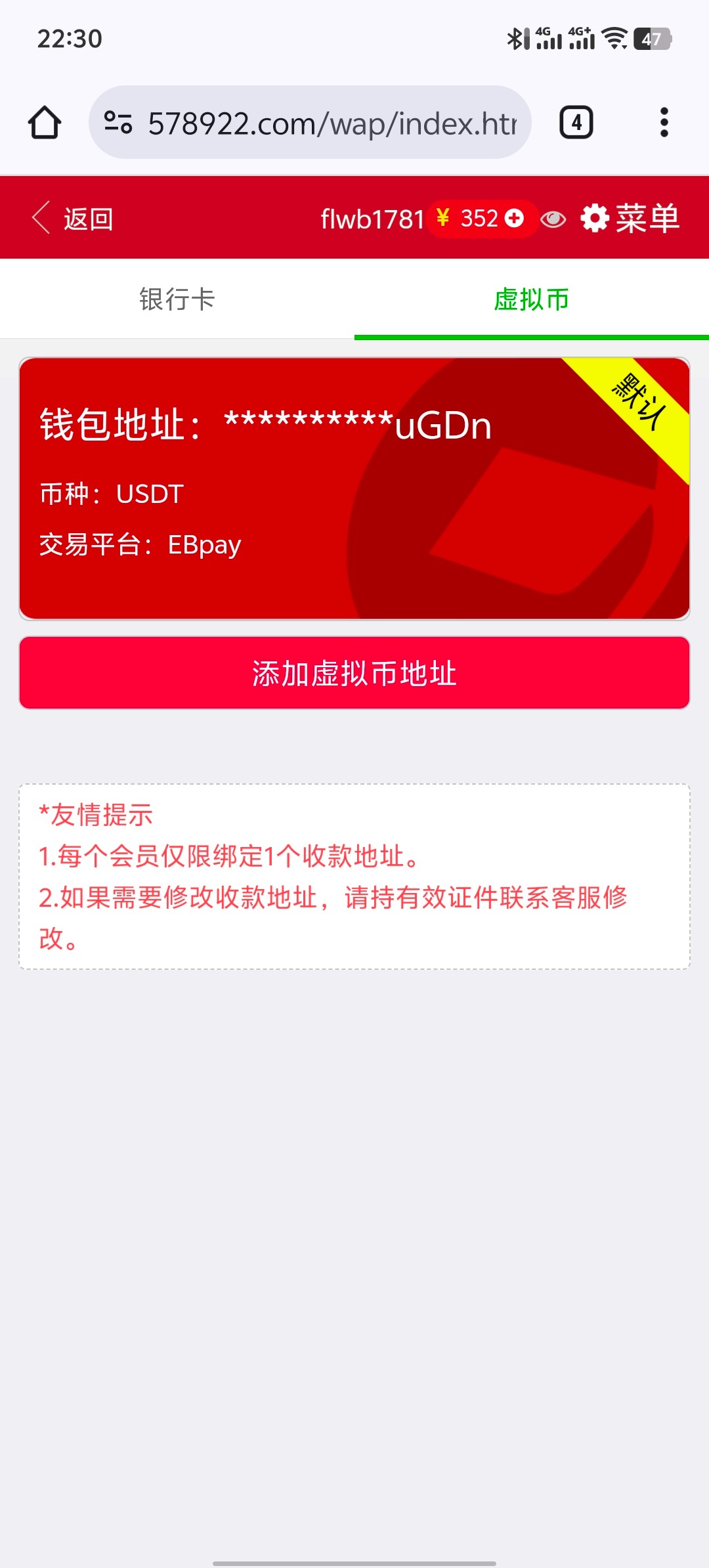Switch to the 银行卡 tab
The width and height of the screenshot is (709, 1568).
[177, 299]
